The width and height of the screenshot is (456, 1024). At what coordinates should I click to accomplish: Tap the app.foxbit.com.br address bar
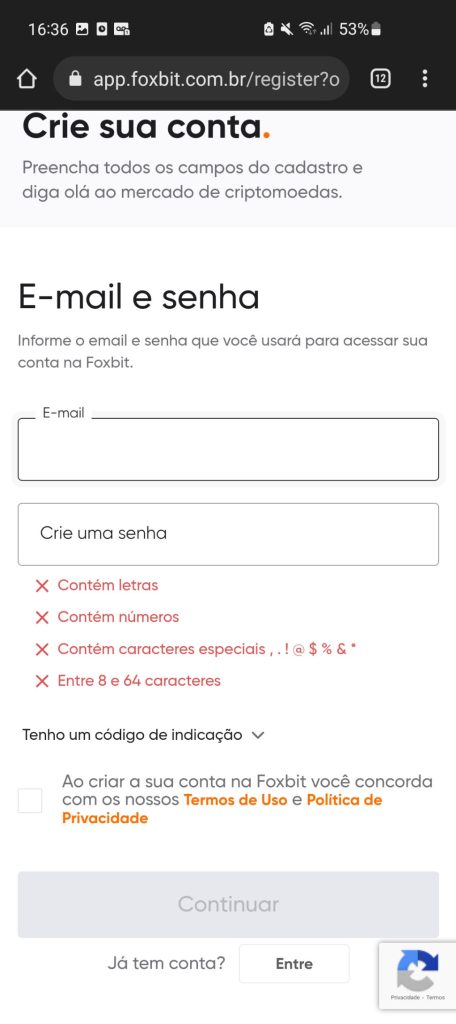(201, 80)
